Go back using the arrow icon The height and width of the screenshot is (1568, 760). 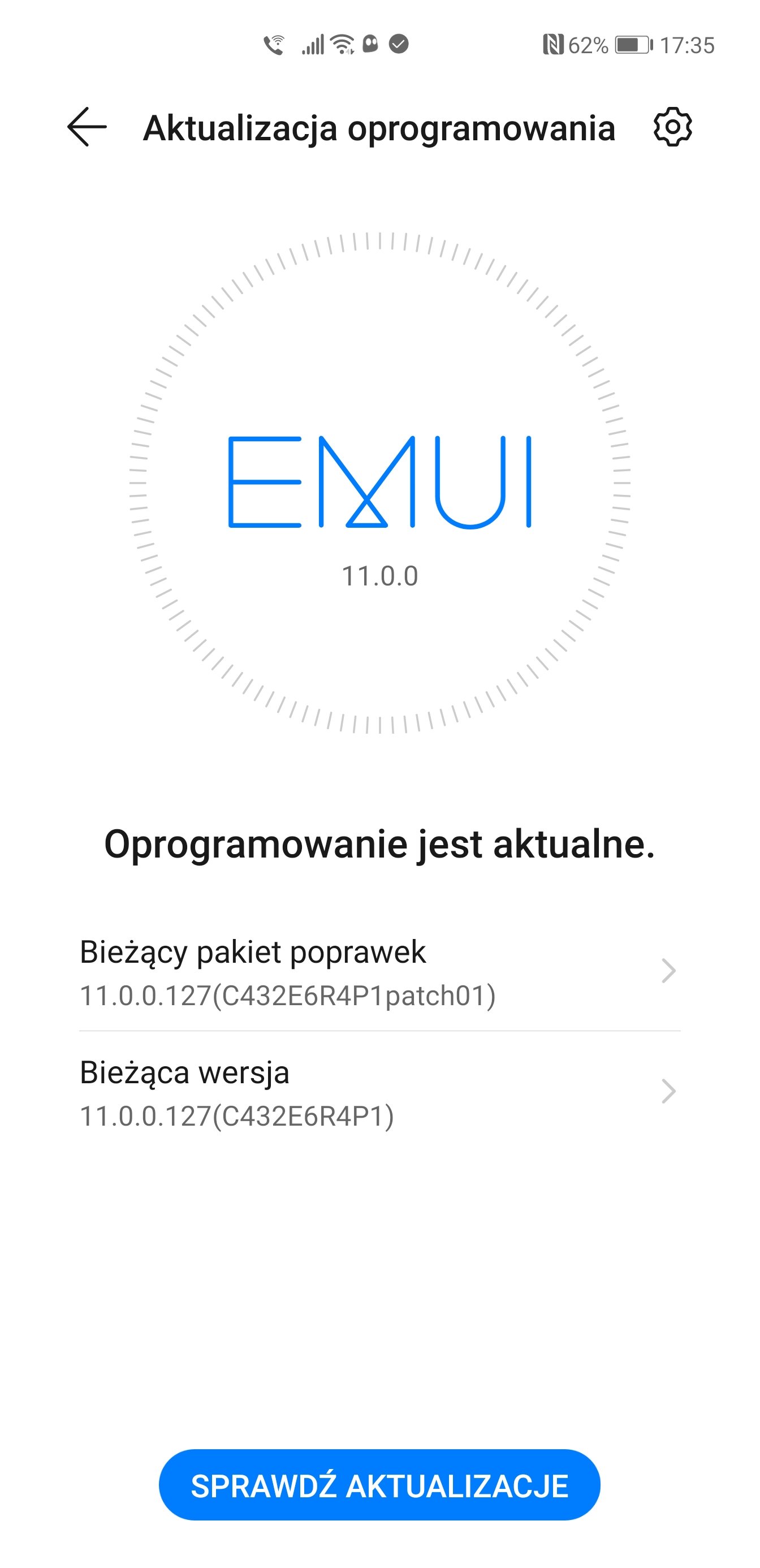pyautogui.click(x=87, y=127)
